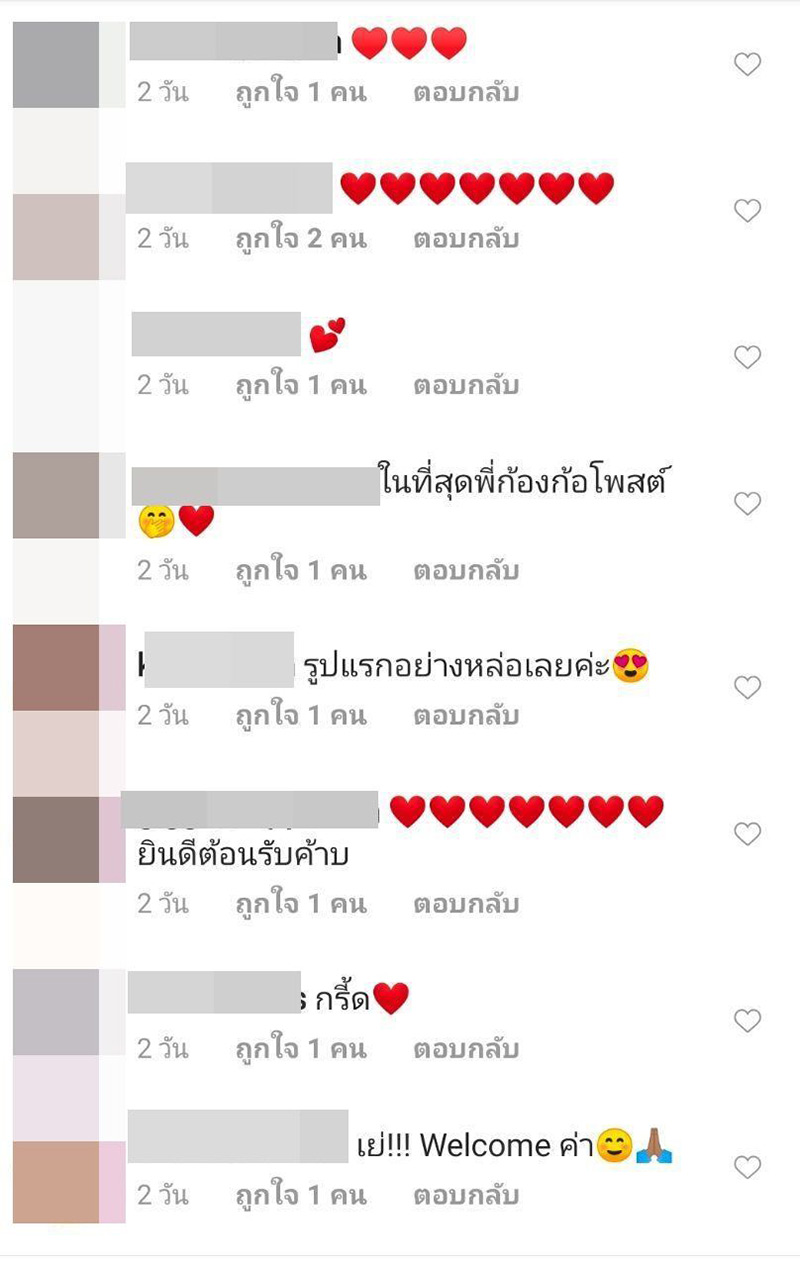Viewport: 800px width, 1267px height.
Task: Like the comment with two pink hearts
Action: click(x=748, y=357)
